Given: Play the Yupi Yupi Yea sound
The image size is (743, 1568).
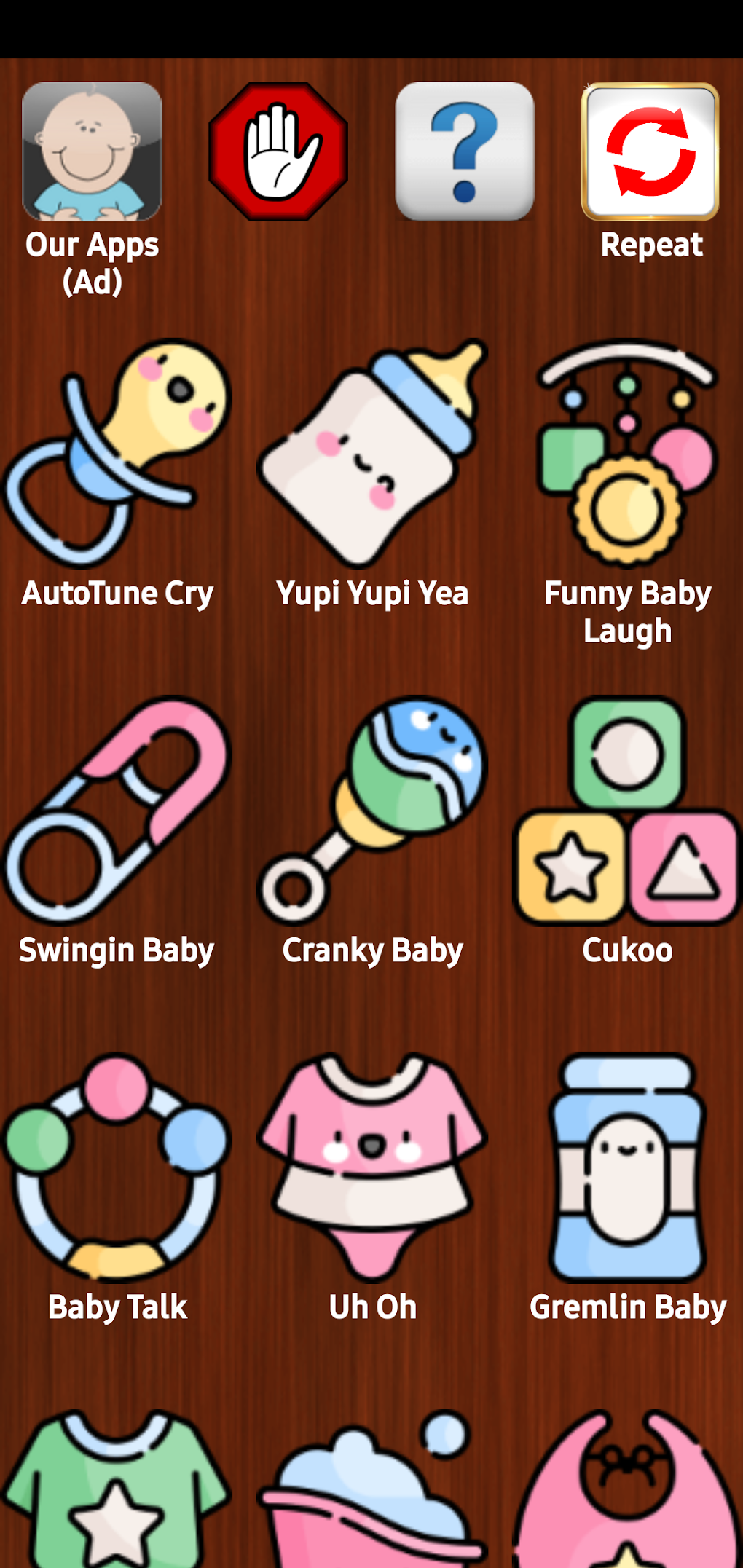Looking at the screenshot, I should click(x=372, y=453).
